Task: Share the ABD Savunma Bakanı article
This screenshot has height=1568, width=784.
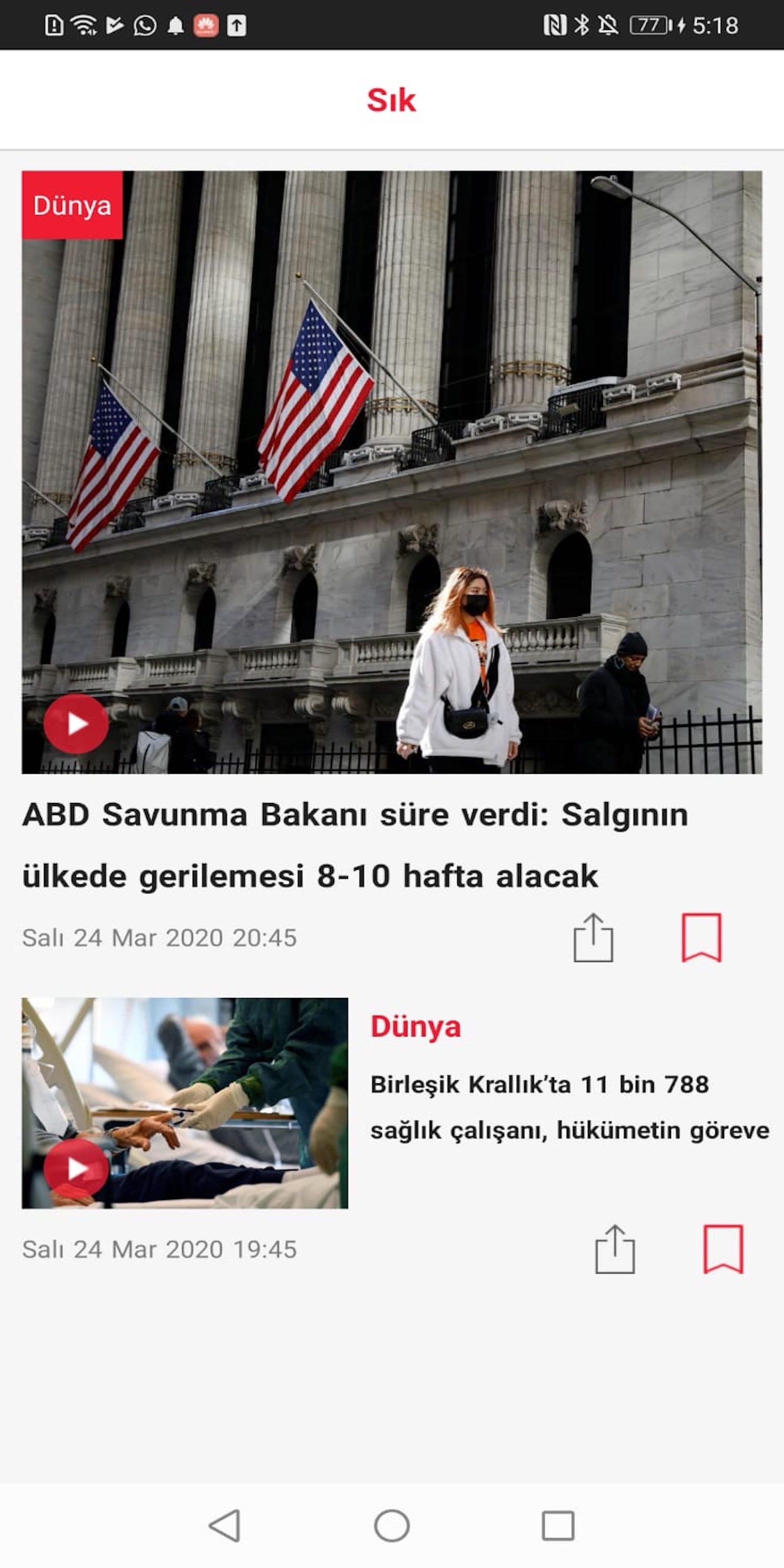Action: pos(593,938)
